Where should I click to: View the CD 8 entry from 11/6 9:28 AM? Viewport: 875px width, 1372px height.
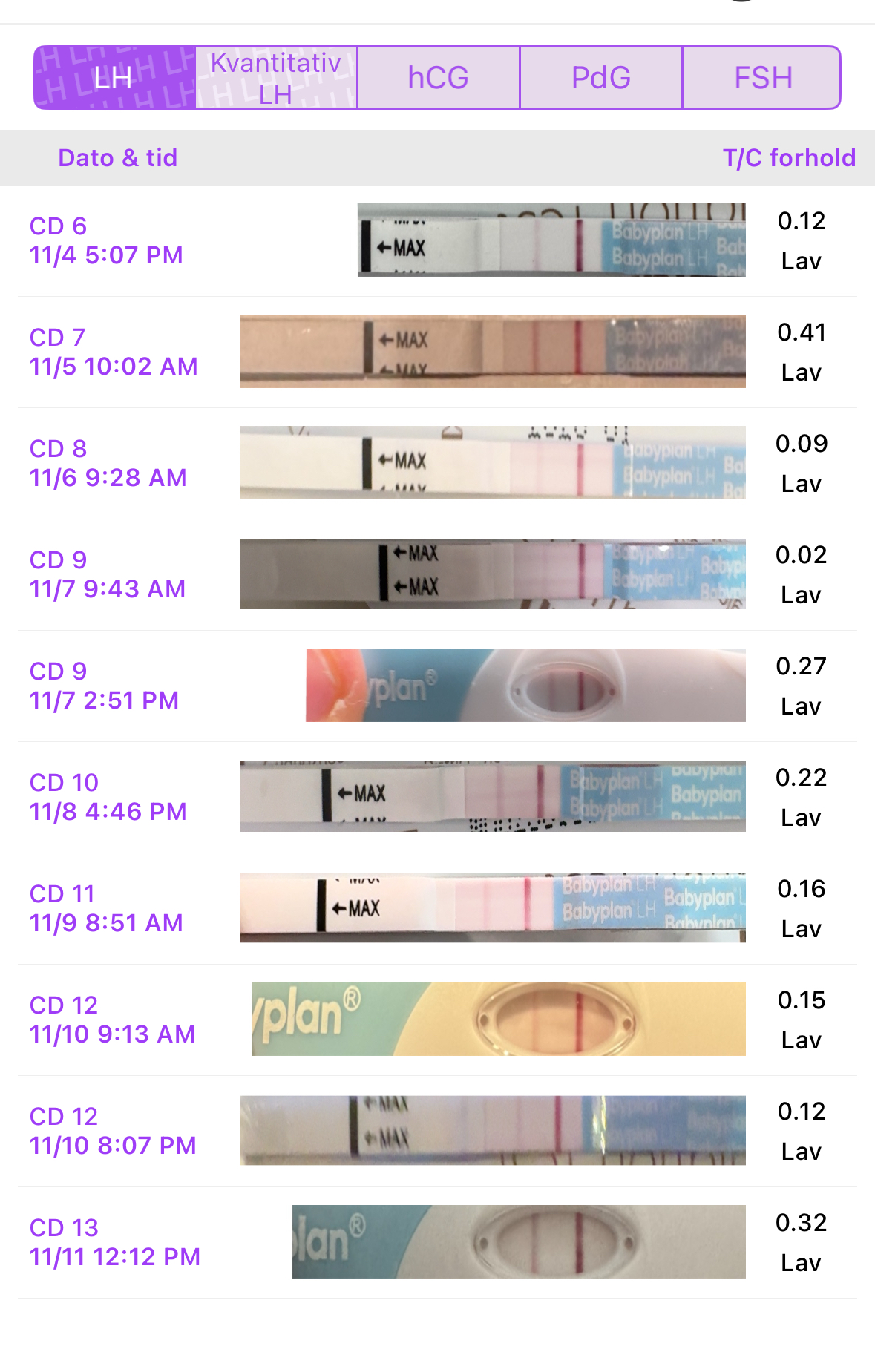point(437,463)
